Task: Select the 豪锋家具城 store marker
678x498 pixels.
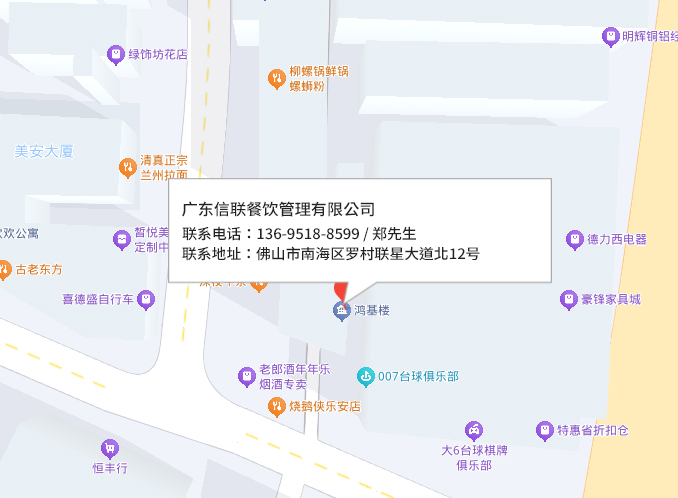Action: pos(572,299)
